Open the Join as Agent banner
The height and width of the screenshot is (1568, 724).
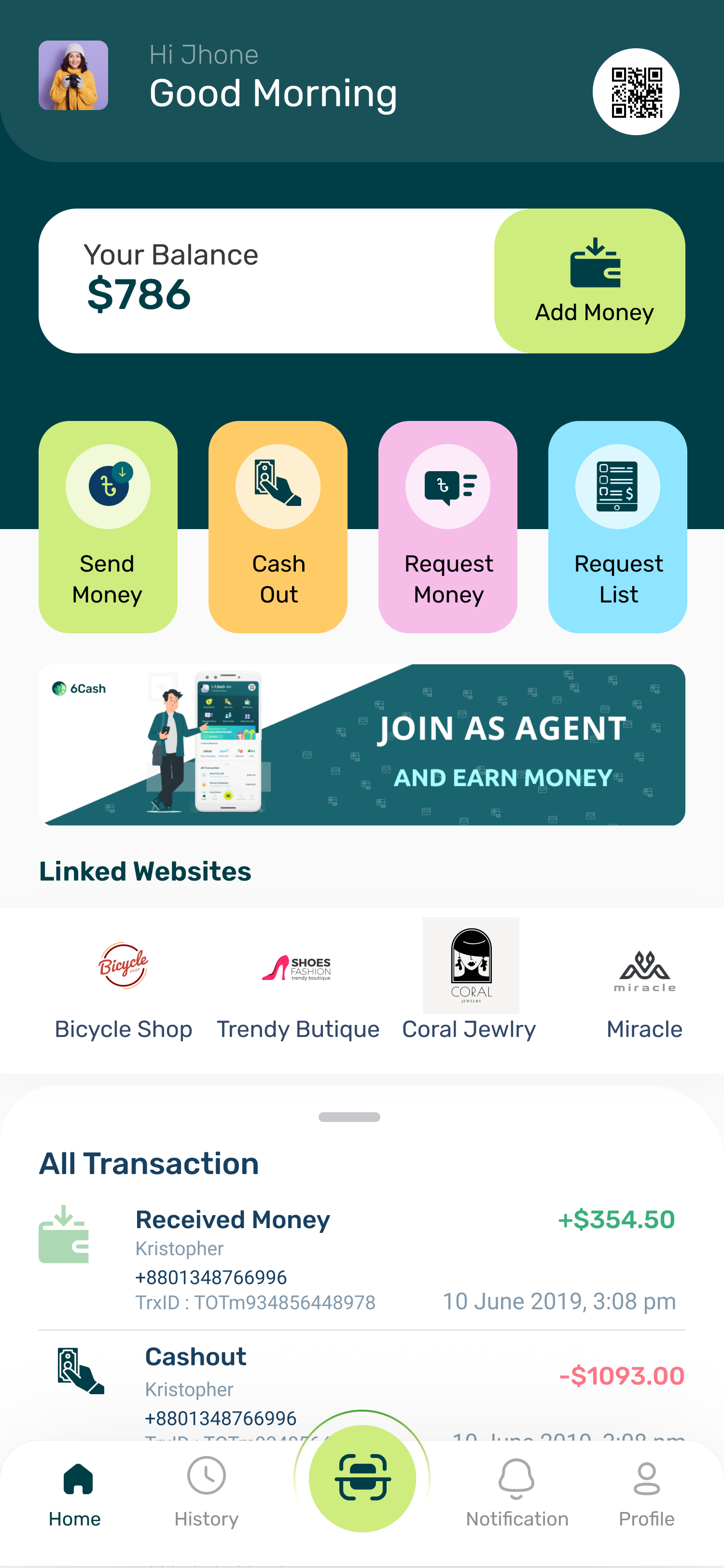pyautogui.click(x=362, y=744)
